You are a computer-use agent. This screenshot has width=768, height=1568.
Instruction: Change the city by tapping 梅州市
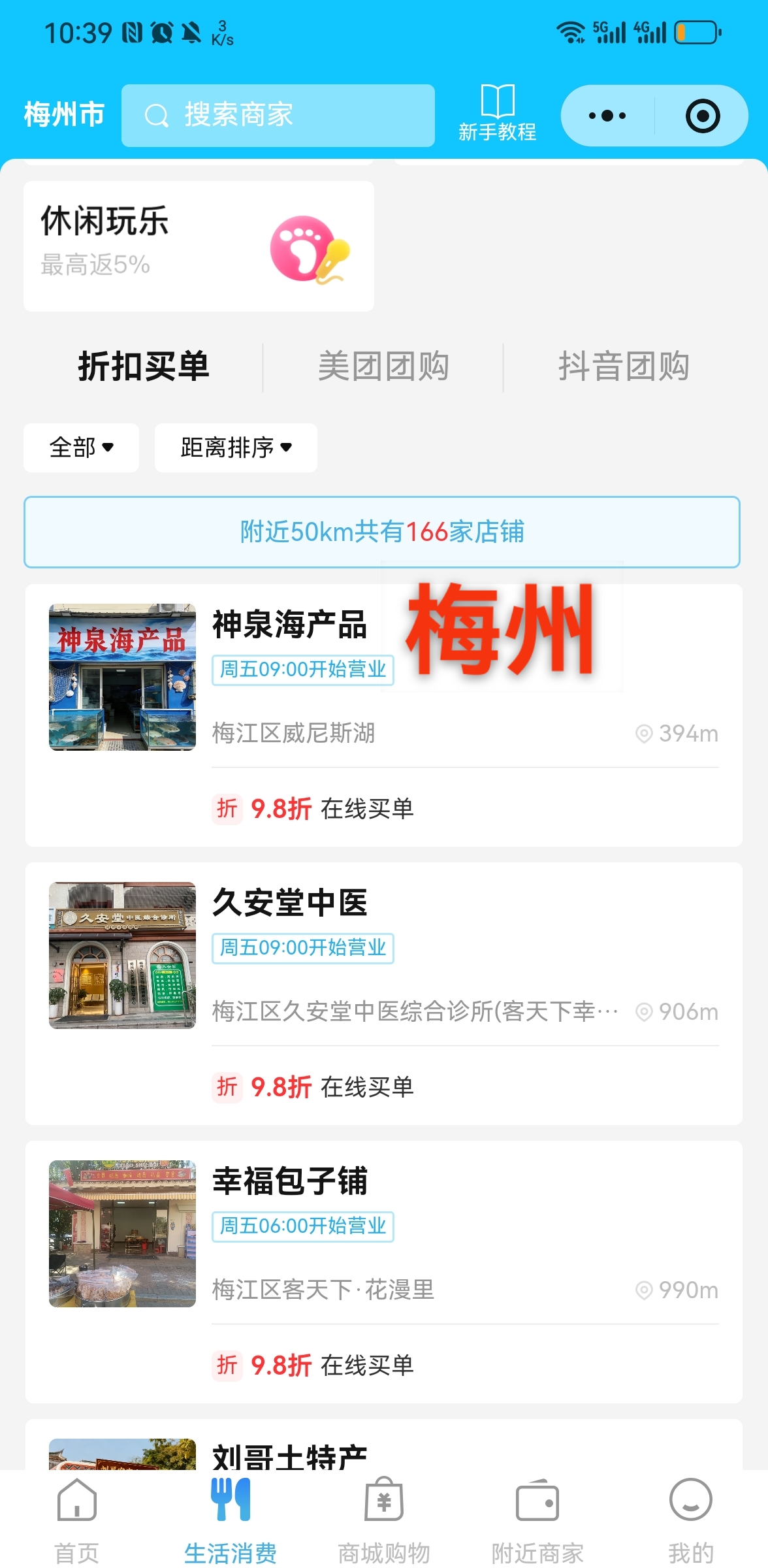tap(63, 113)
